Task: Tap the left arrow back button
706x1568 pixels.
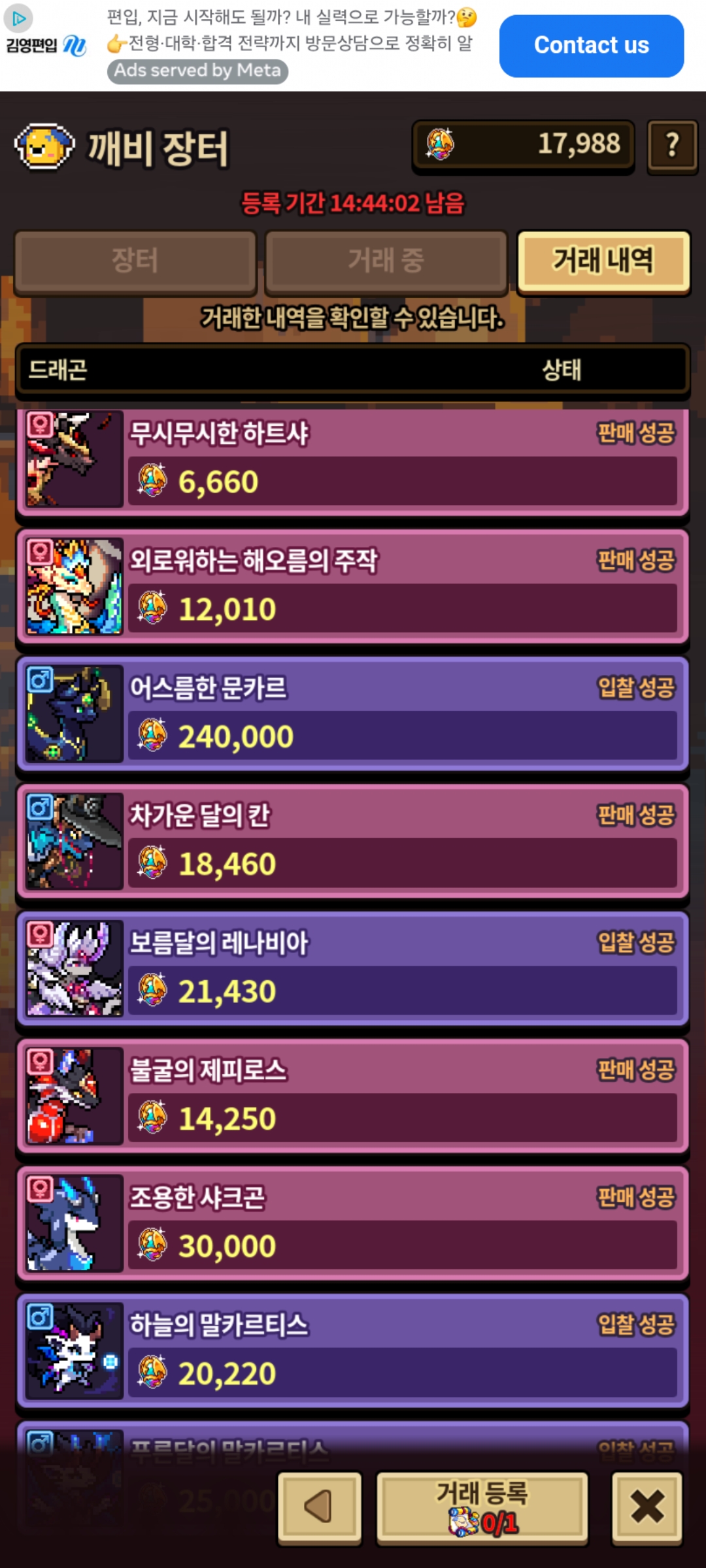Action: pos(320,1507)
